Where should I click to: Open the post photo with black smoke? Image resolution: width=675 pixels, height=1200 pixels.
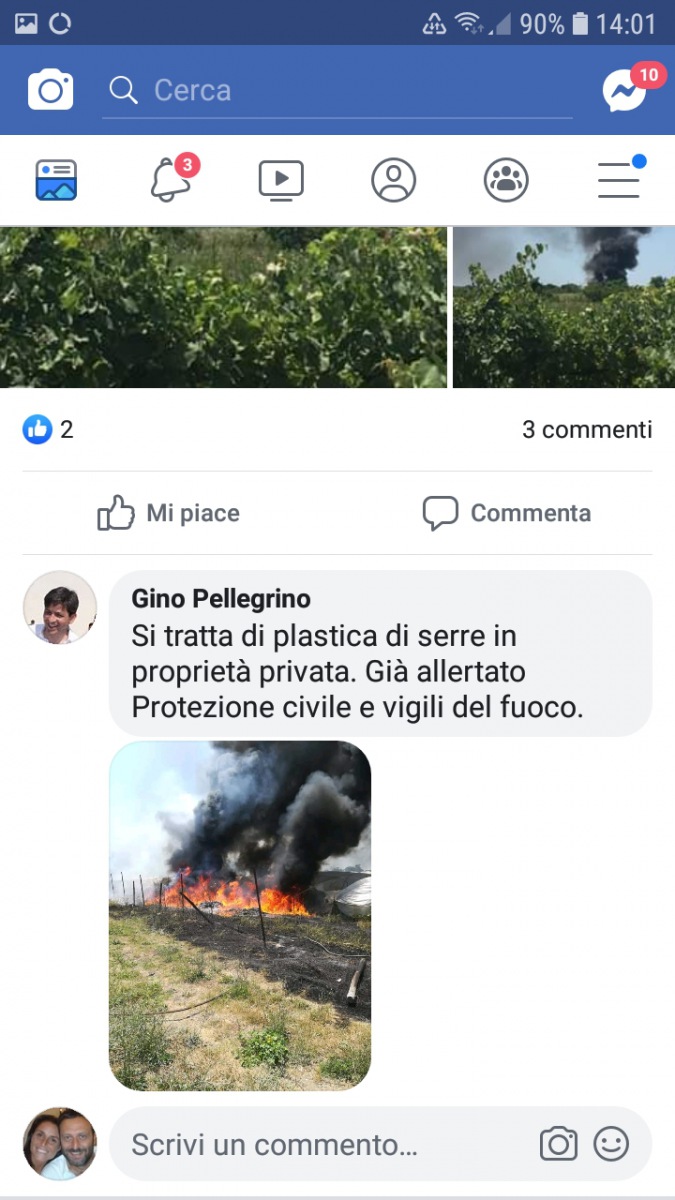(x=564, y=307)
